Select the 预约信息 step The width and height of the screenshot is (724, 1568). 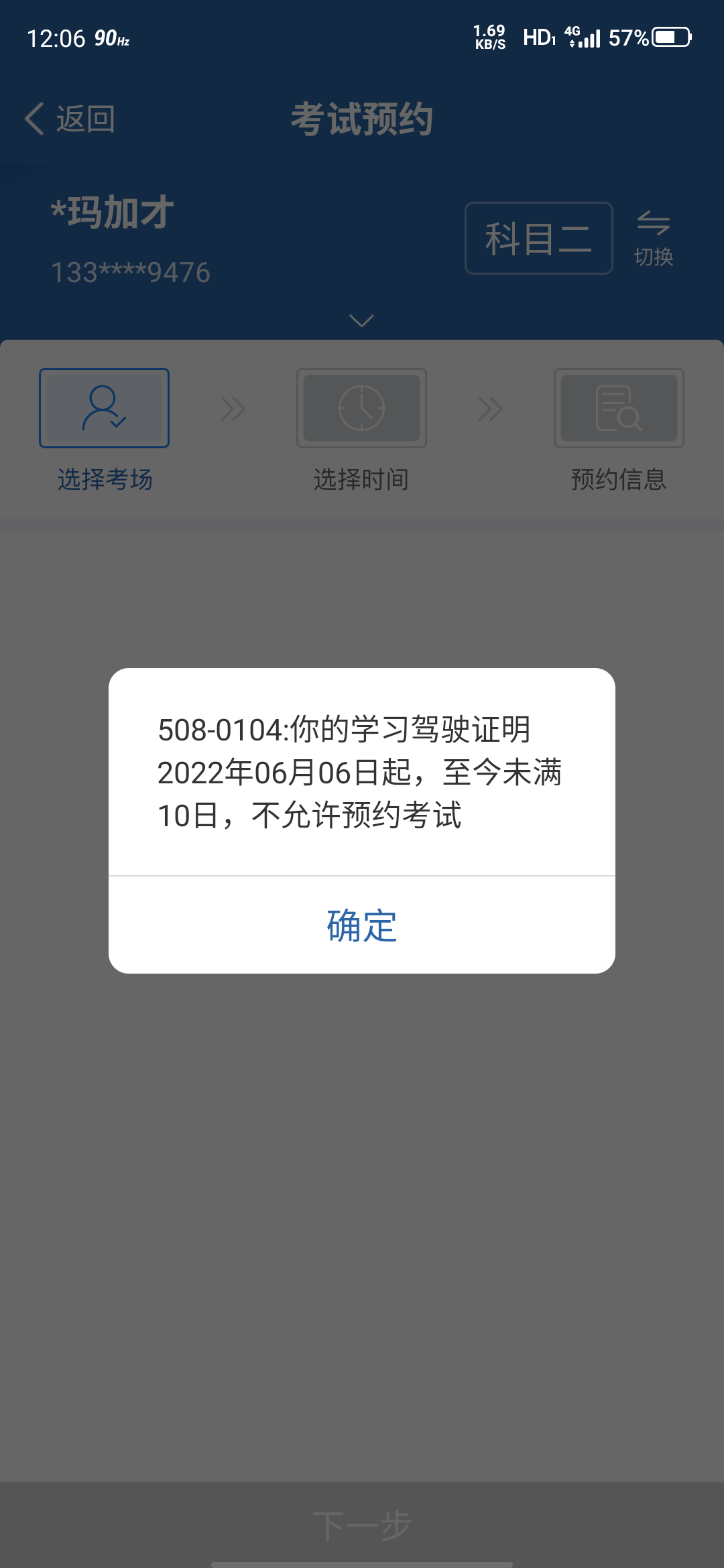click(x=619, y=430)
